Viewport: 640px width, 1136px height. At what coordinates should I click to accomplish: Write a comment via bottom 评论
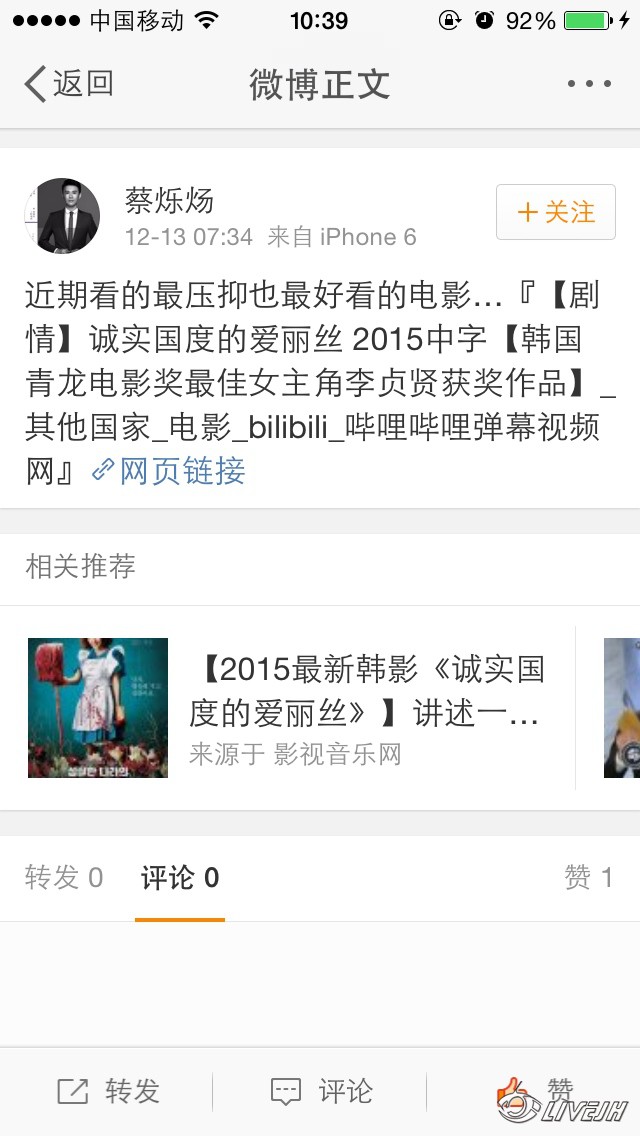pyautogui.click(x=322, y=1091)
